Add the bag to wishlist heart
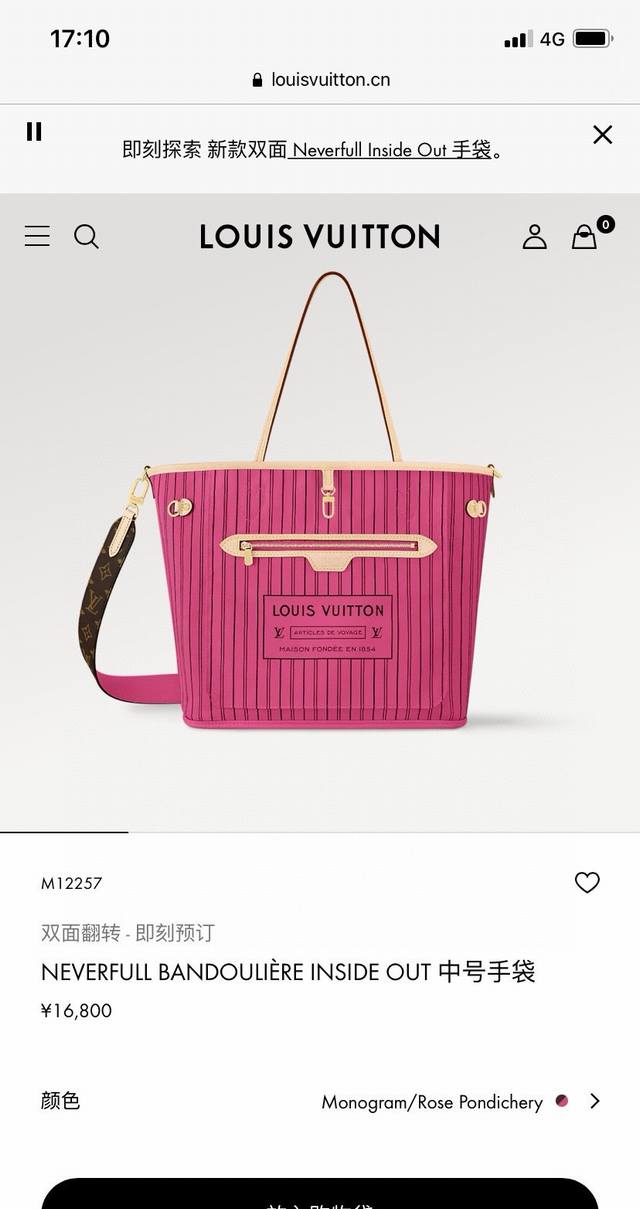Image resolution: width=640 pixels, height=1209 pixels. tap(587, 882)
